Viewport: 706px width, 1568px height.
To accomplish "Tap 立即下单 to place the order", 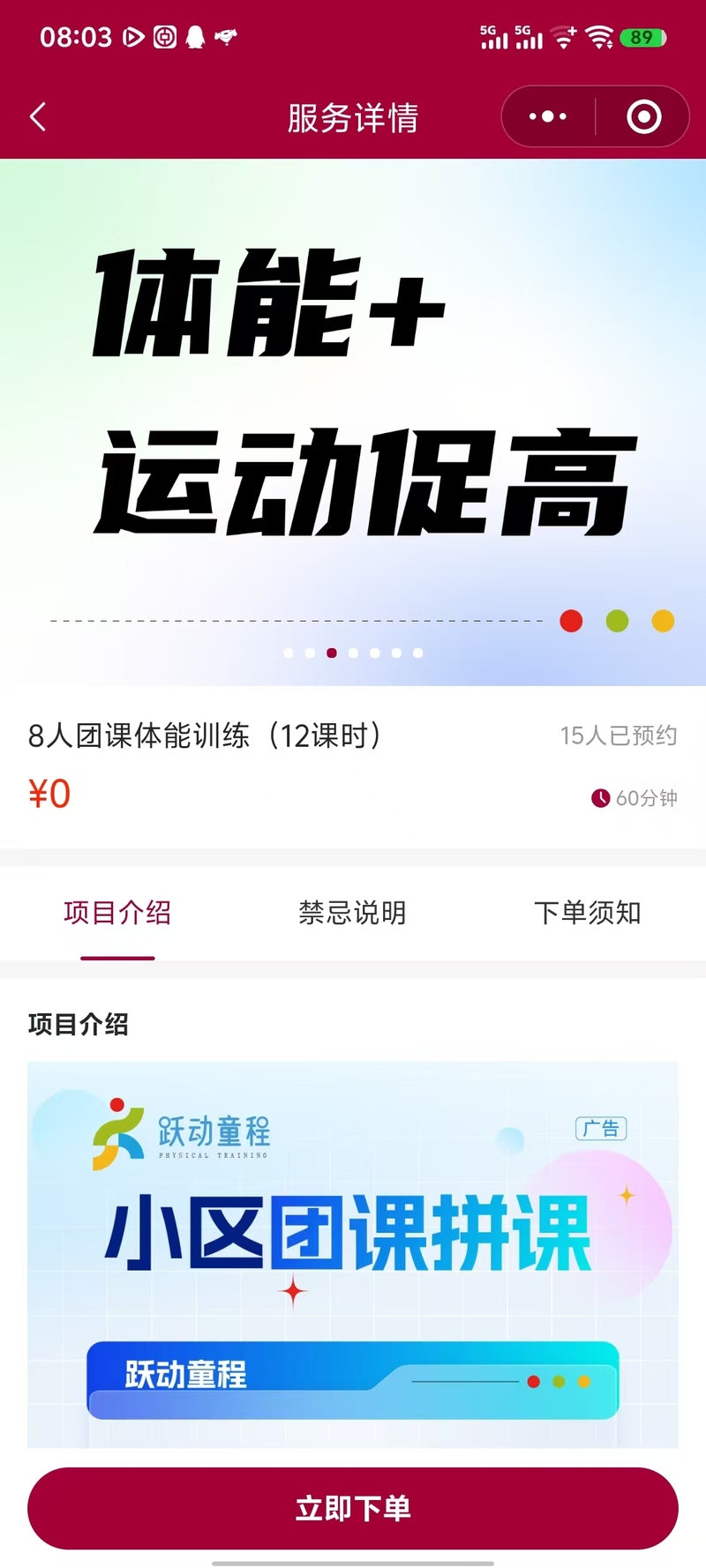I will point(353,1508).
